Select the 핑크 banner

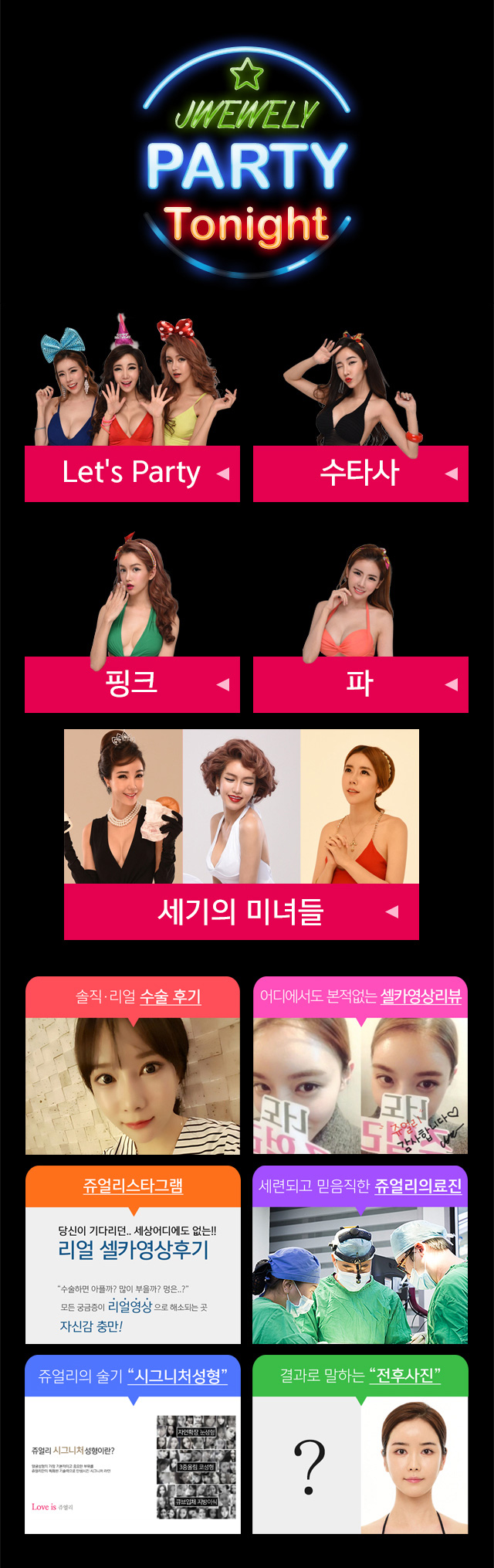[x=132, y=684]
